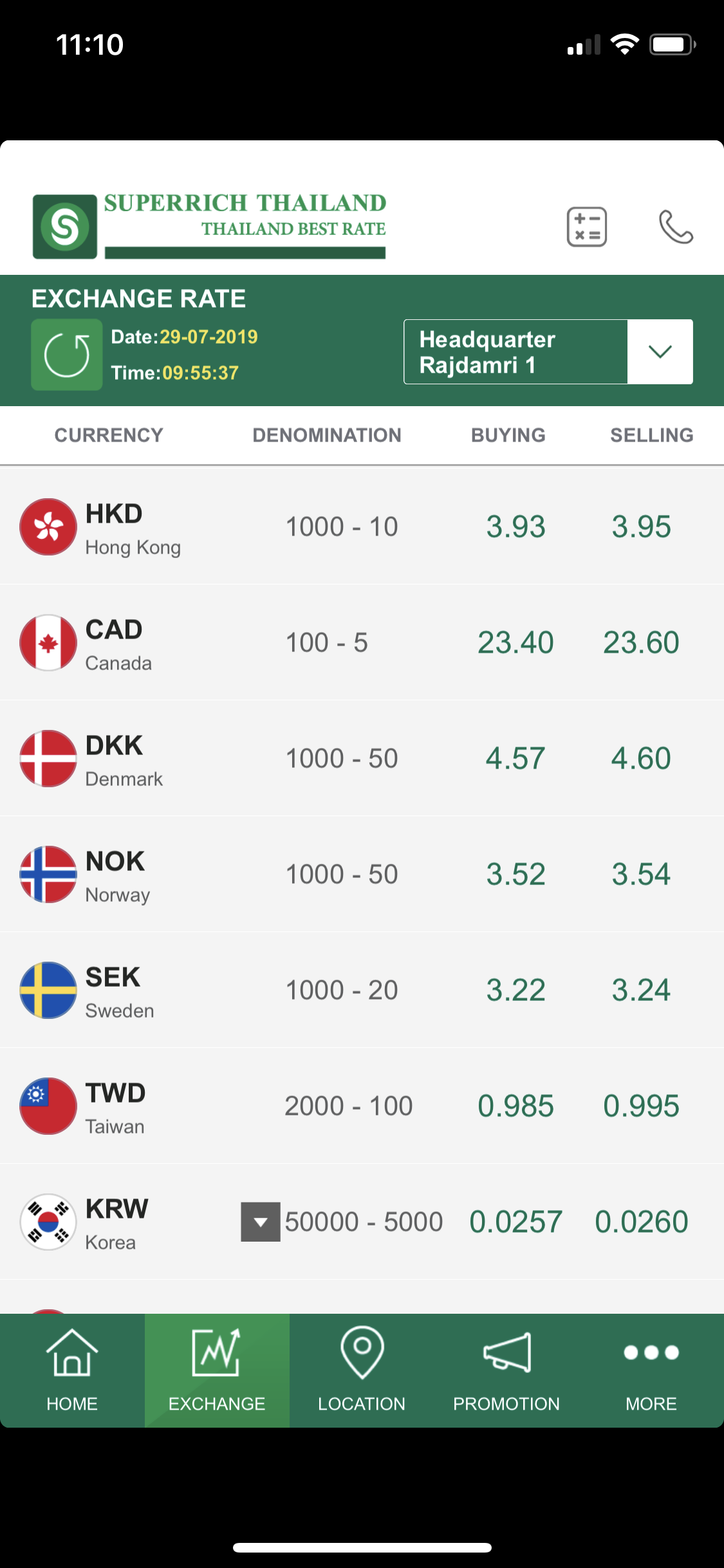Image resolution: width=724 pixels, height=1568 pixels.
Task: Refresh the exchange rates
Action: point(67,355)
